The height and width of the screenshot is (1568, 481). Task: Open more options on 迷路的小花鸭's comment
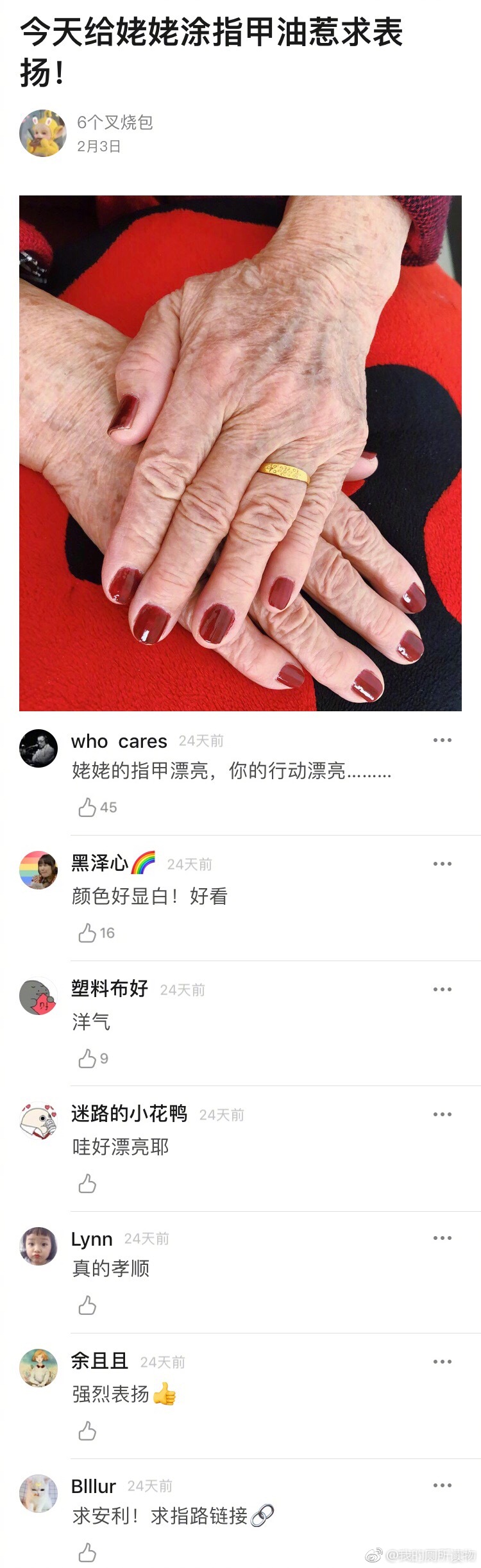point(442,1114)
